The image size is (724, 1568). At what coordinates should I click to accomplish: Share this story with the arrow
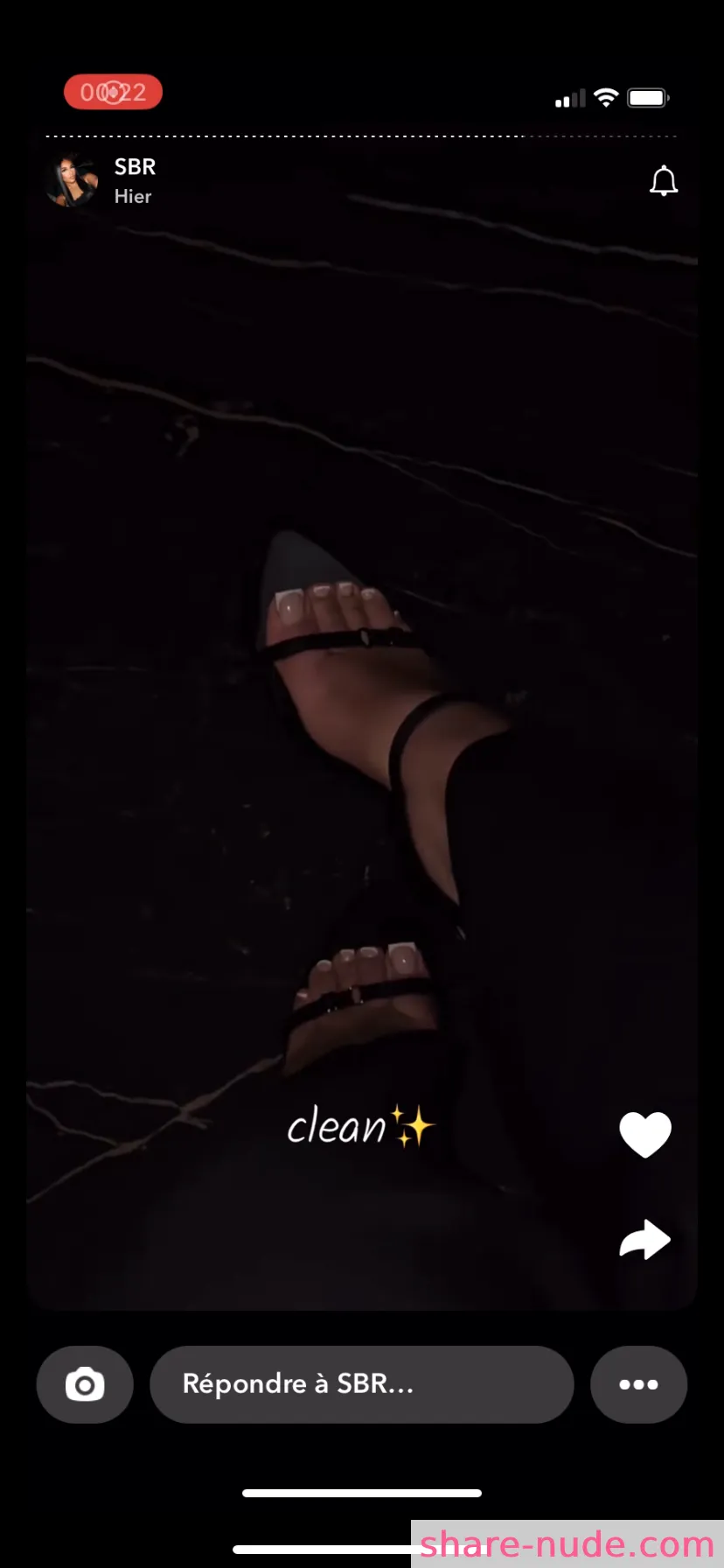click(x=645, y=1239)
